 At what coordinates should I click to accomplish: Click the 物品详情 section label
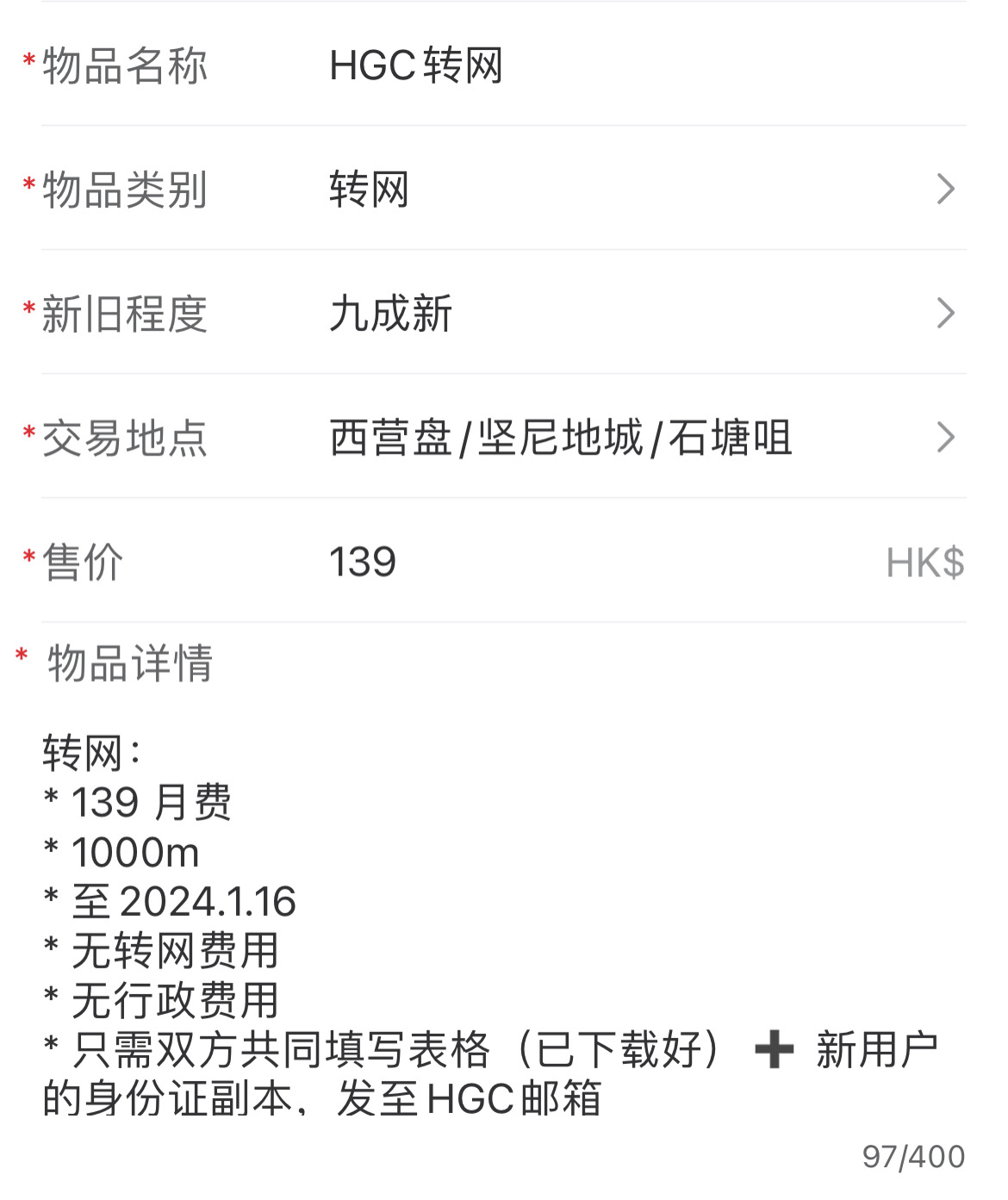coord(129,662)
